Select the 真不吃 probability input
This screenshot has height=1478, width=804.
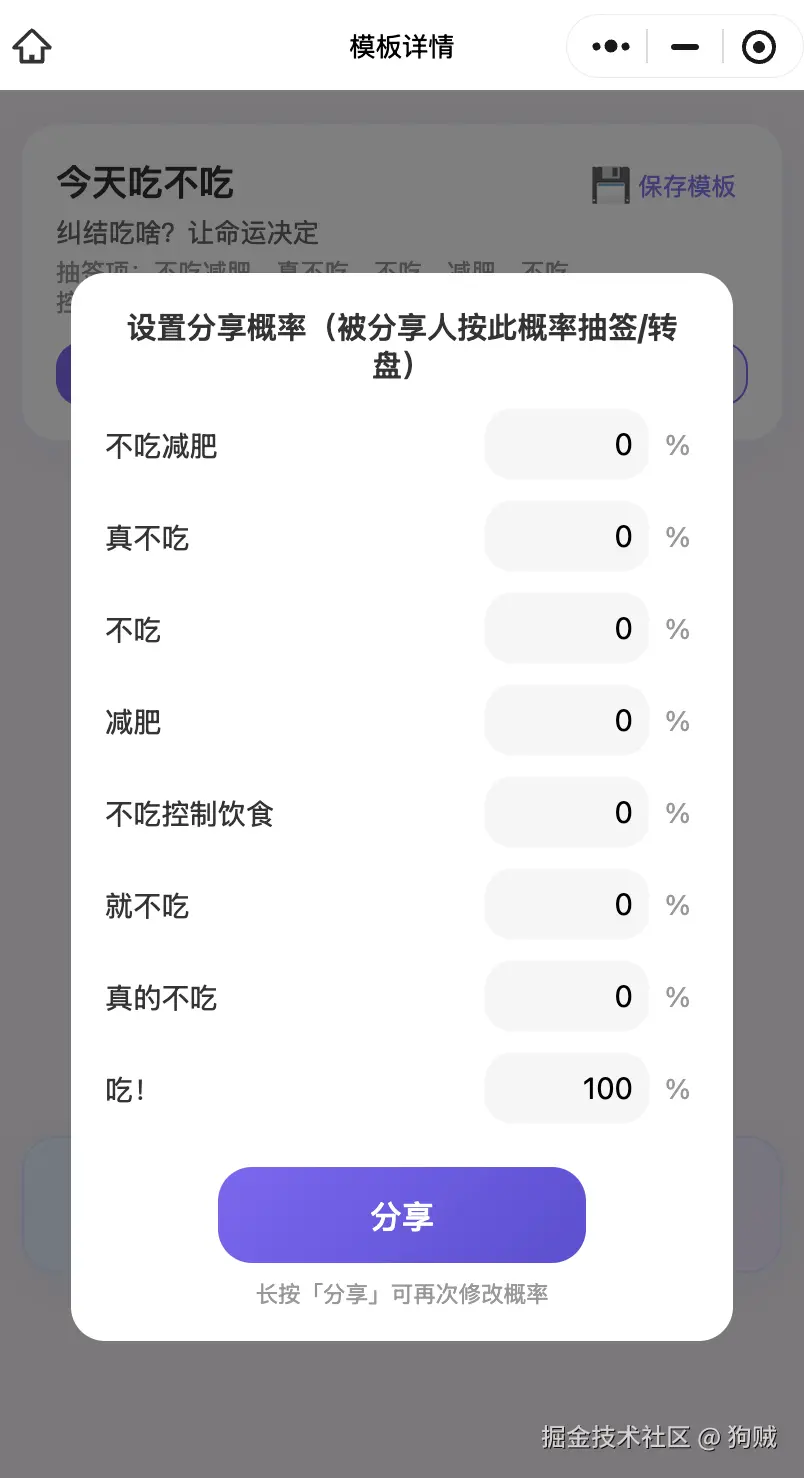click(566, 537)
